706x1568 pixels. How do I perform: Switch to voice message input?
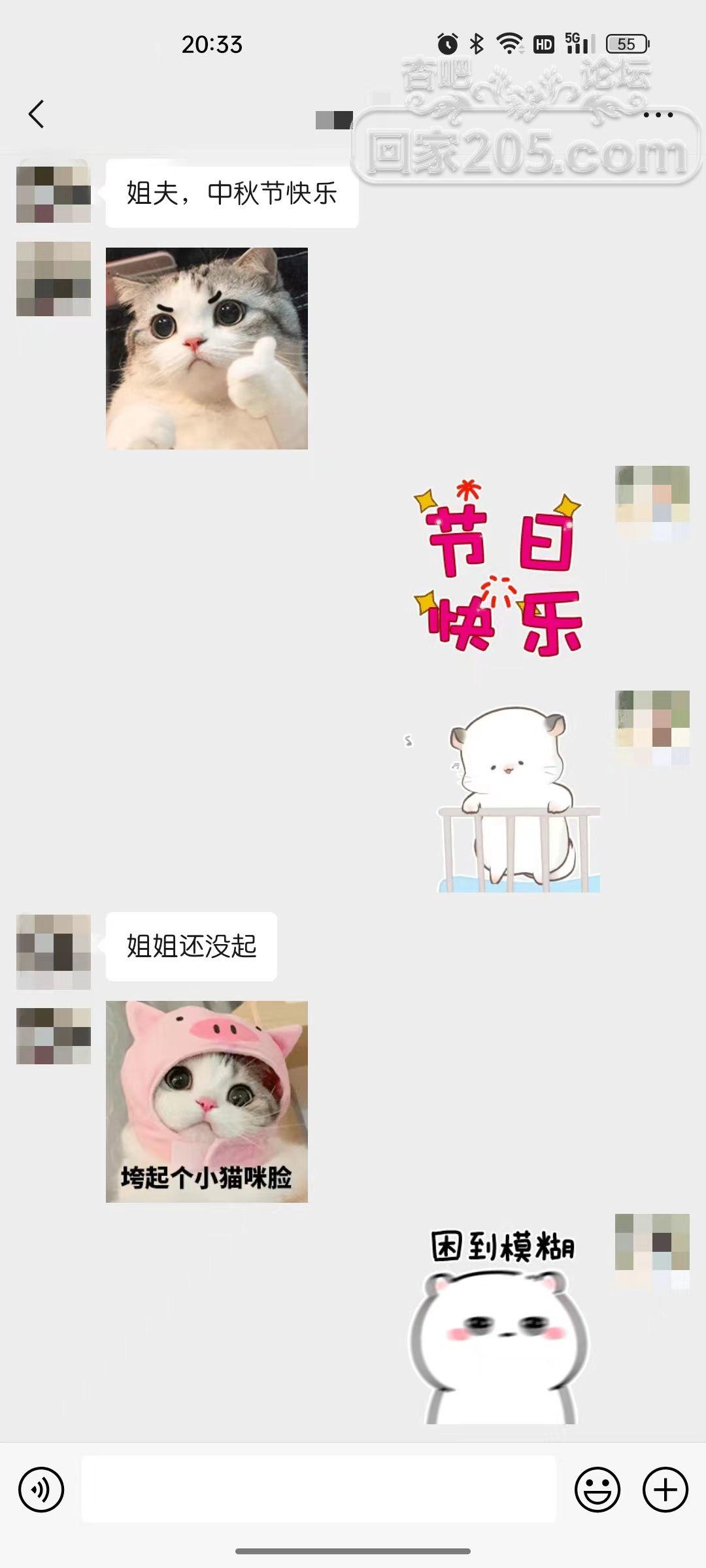[41, 1490]
